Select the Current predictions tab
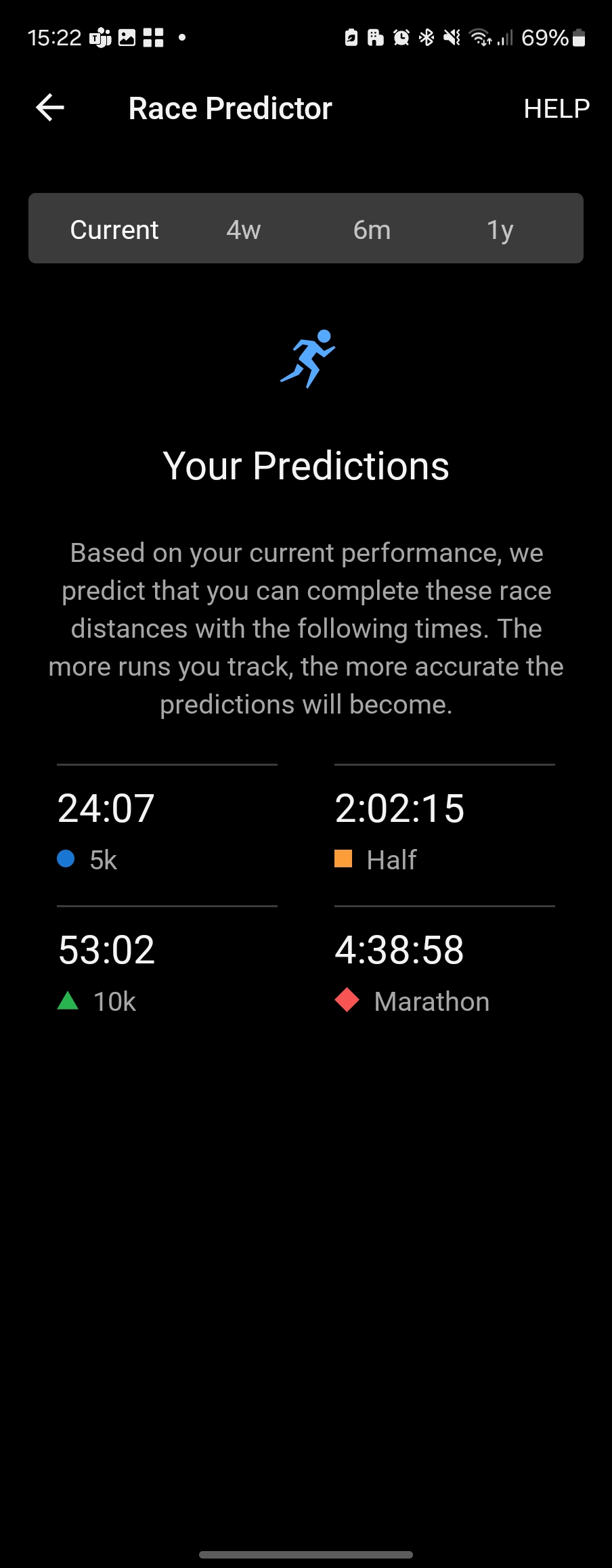The image size is (612, 1568). point(114,230)
